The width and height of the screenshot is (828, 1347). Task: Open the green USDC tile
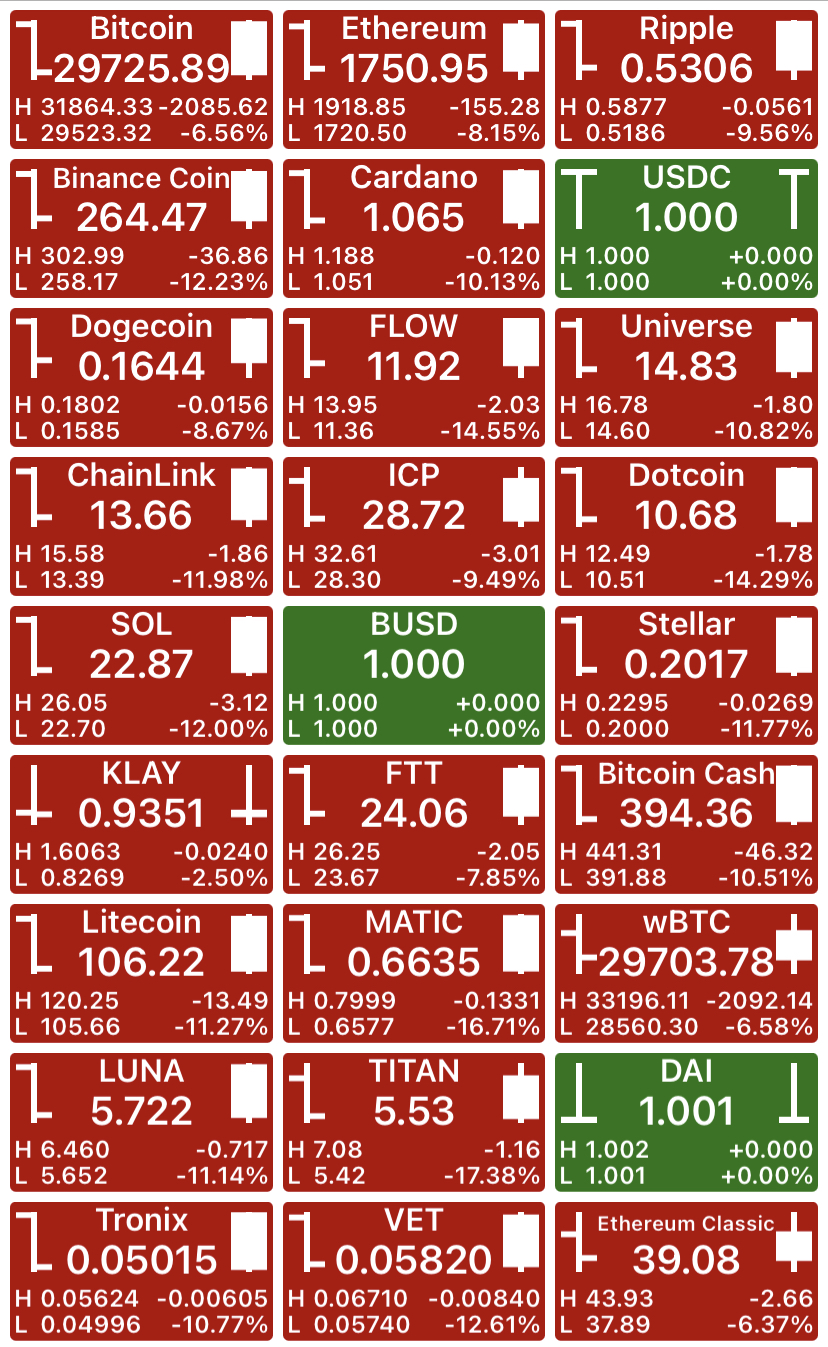tap(686, 229)
